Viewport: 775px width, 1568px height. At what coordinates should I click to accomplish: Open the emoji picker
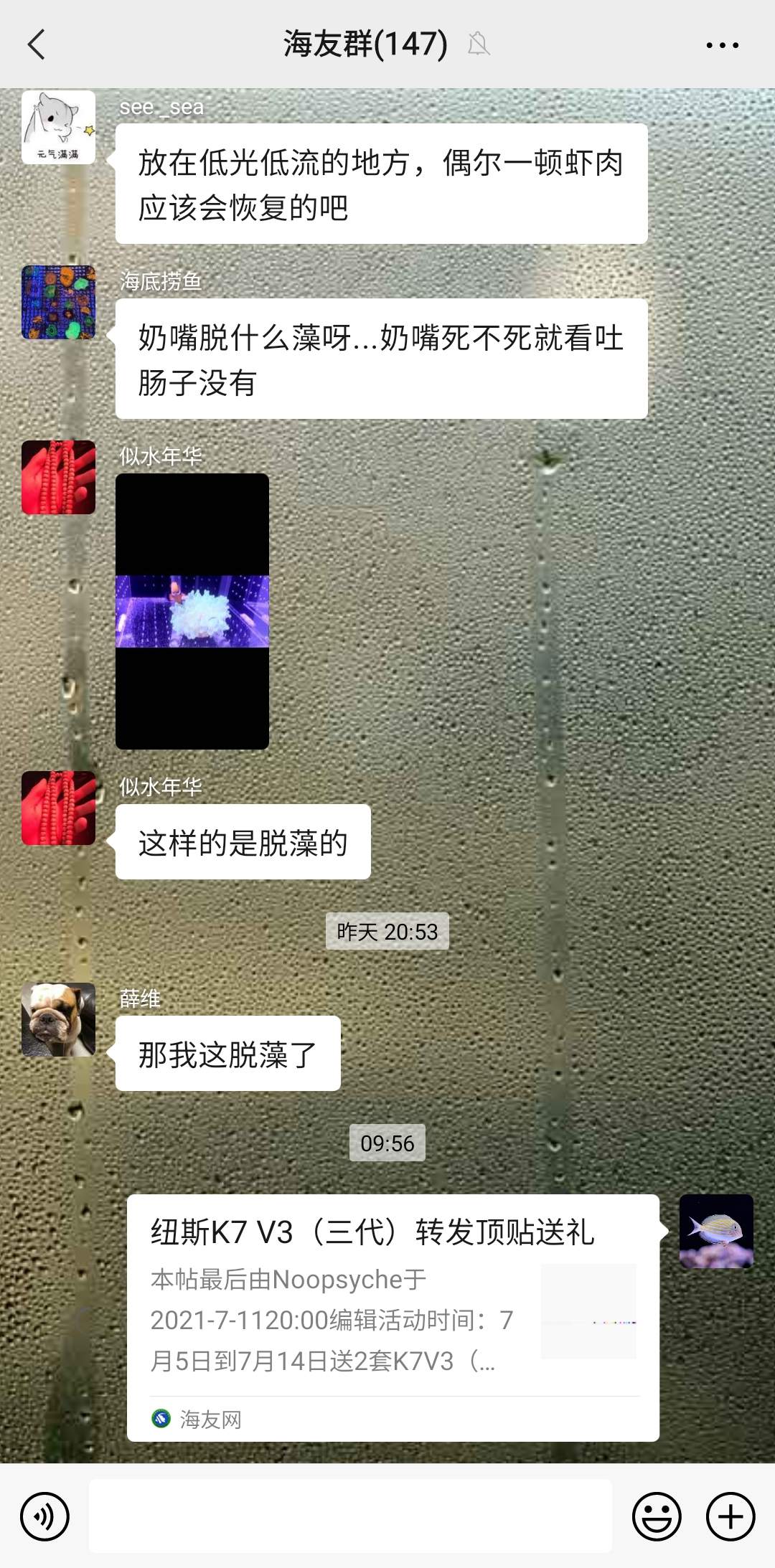pos(656,1516)
